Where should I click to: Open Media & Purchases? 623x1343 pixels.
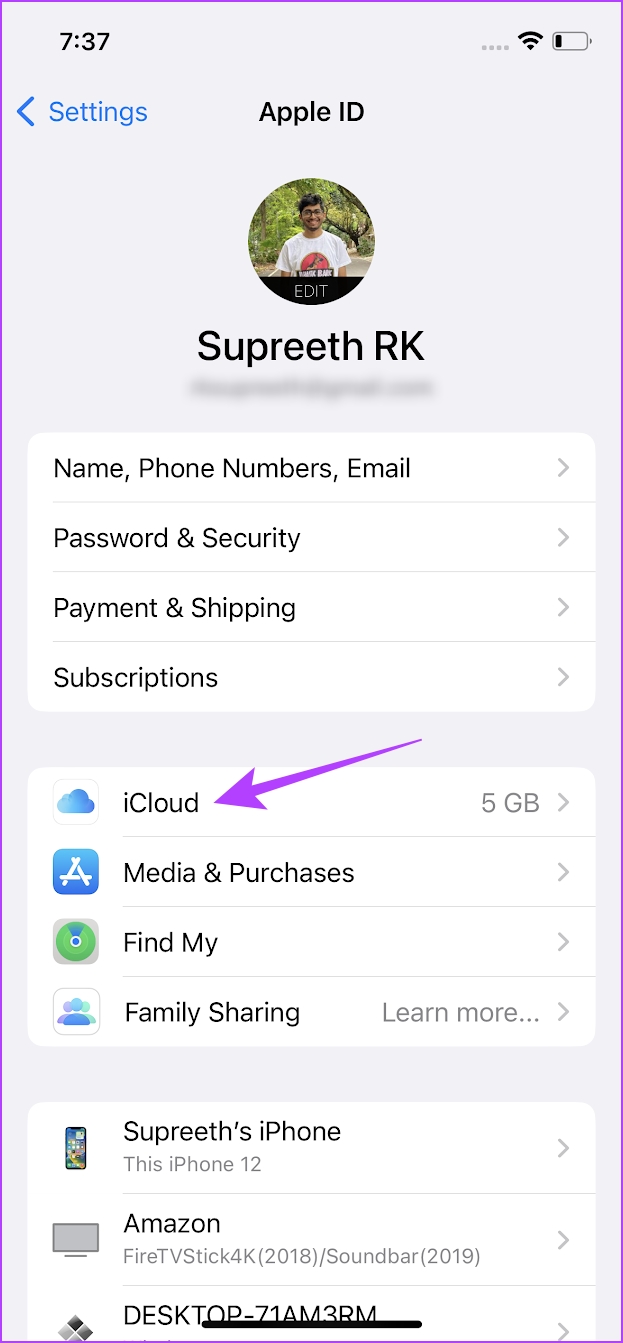tap(311, 873)
